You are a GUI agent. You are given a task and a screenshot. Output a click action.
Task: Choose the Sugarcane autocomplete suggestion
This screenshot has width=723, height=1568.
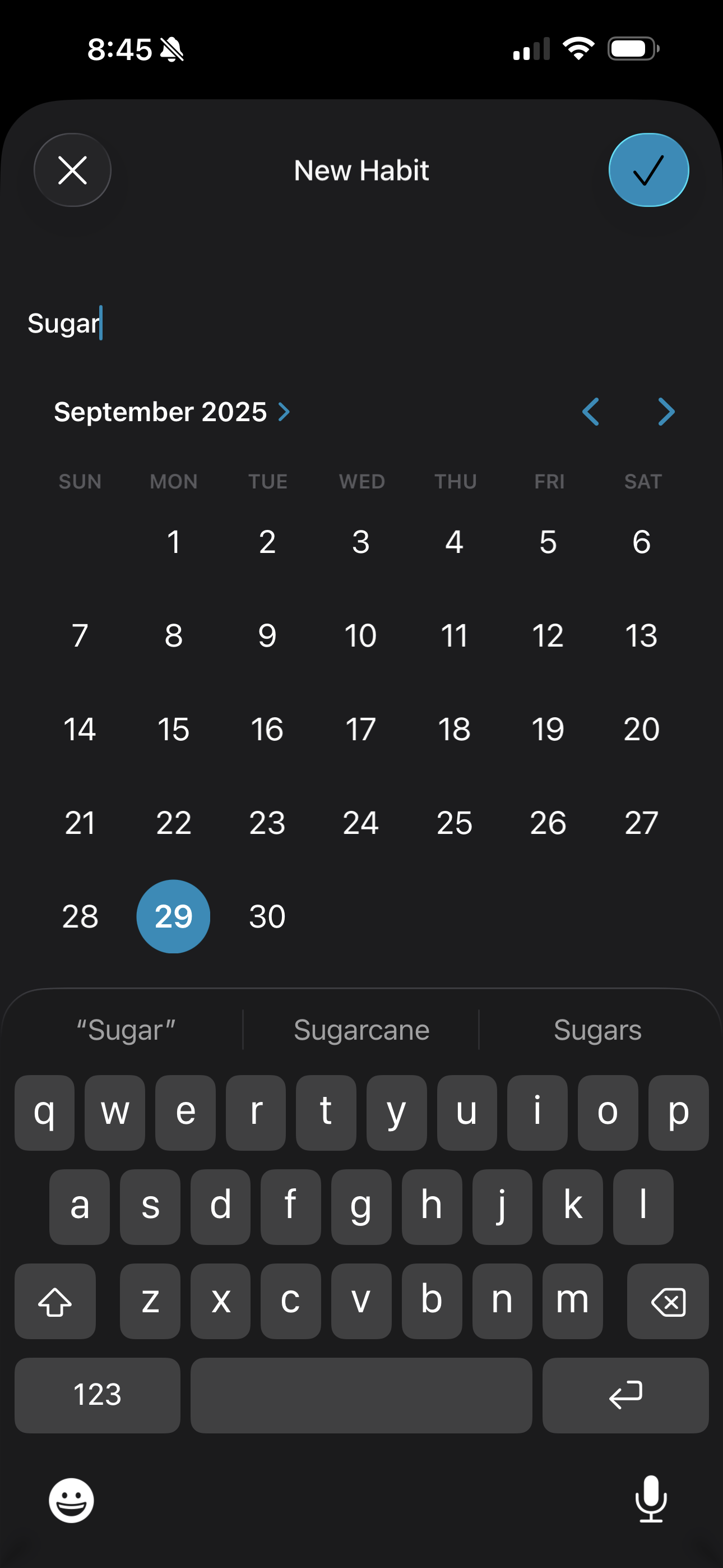(361, 1029)
